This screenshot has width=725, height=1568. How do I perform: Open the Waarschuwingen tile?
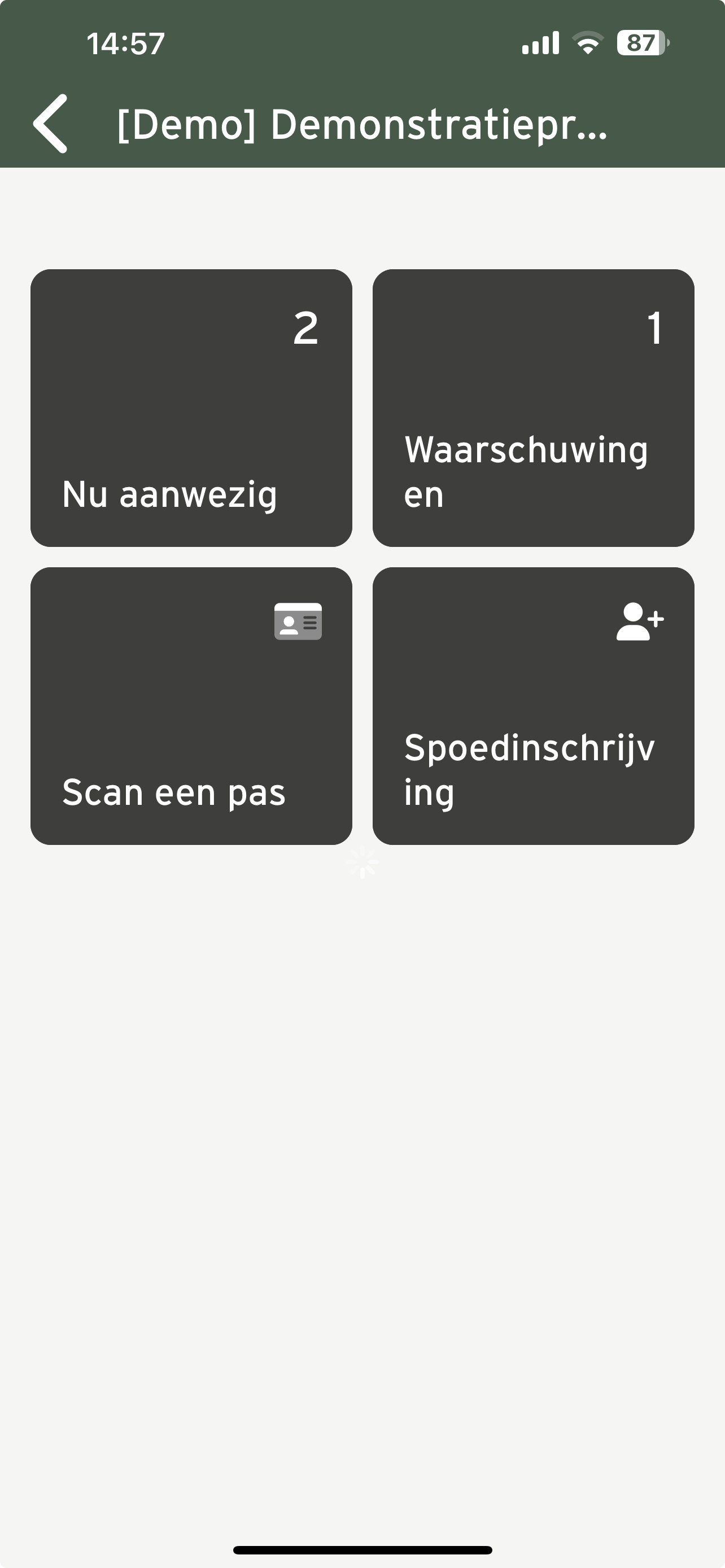(533, 408)
